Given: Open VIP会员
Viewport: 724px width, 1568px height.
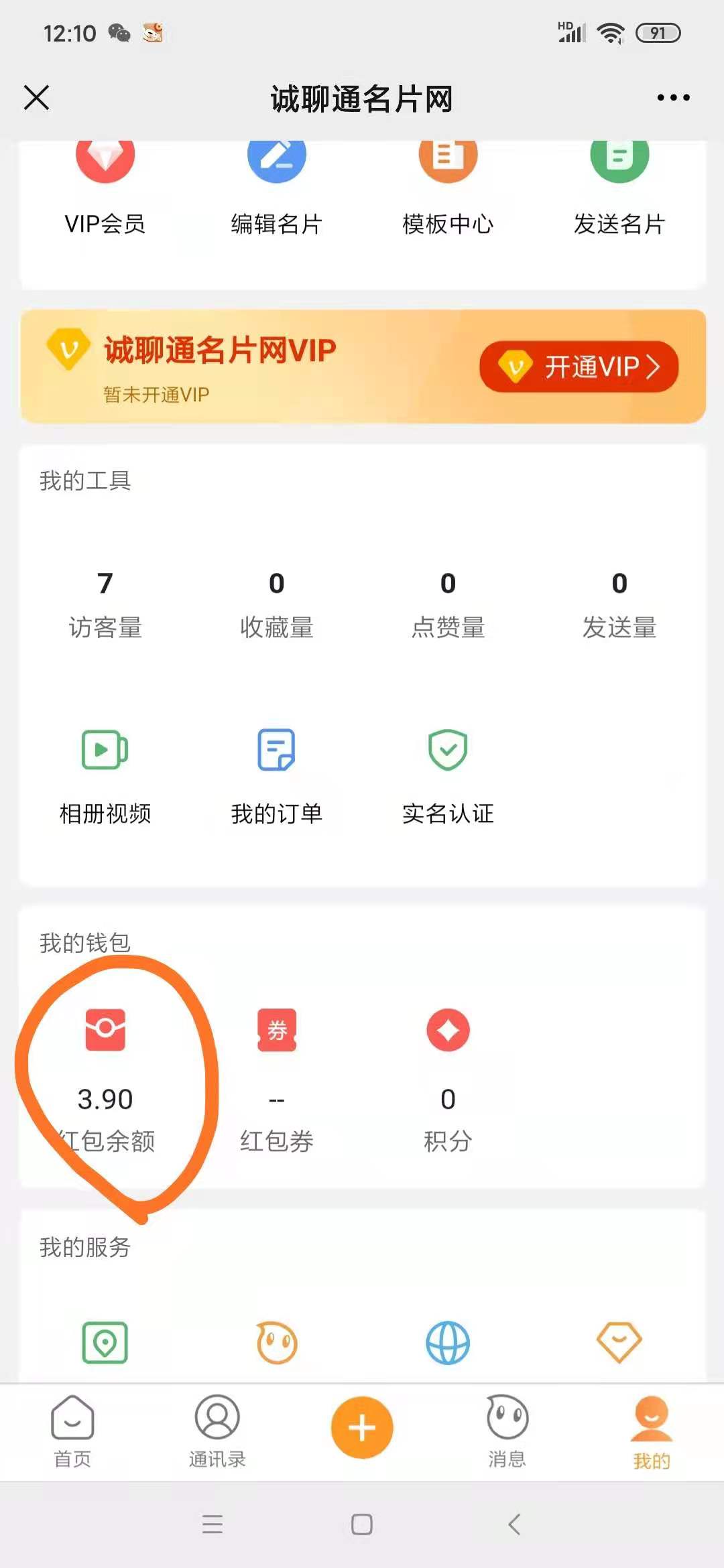Looking at the screenshot, I should [x=105, y=188].
